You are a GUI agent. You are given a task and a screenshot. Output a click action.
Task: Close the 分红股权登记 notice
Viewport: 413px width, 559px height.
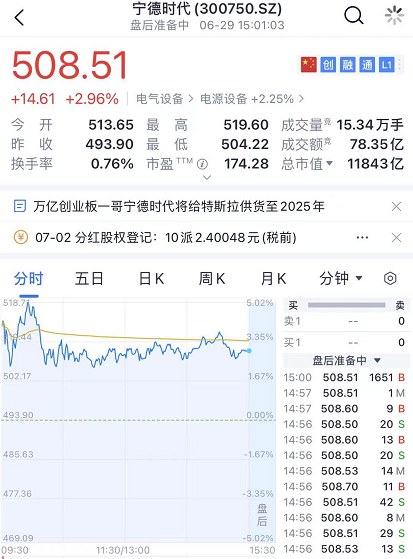tap(396, 237)
